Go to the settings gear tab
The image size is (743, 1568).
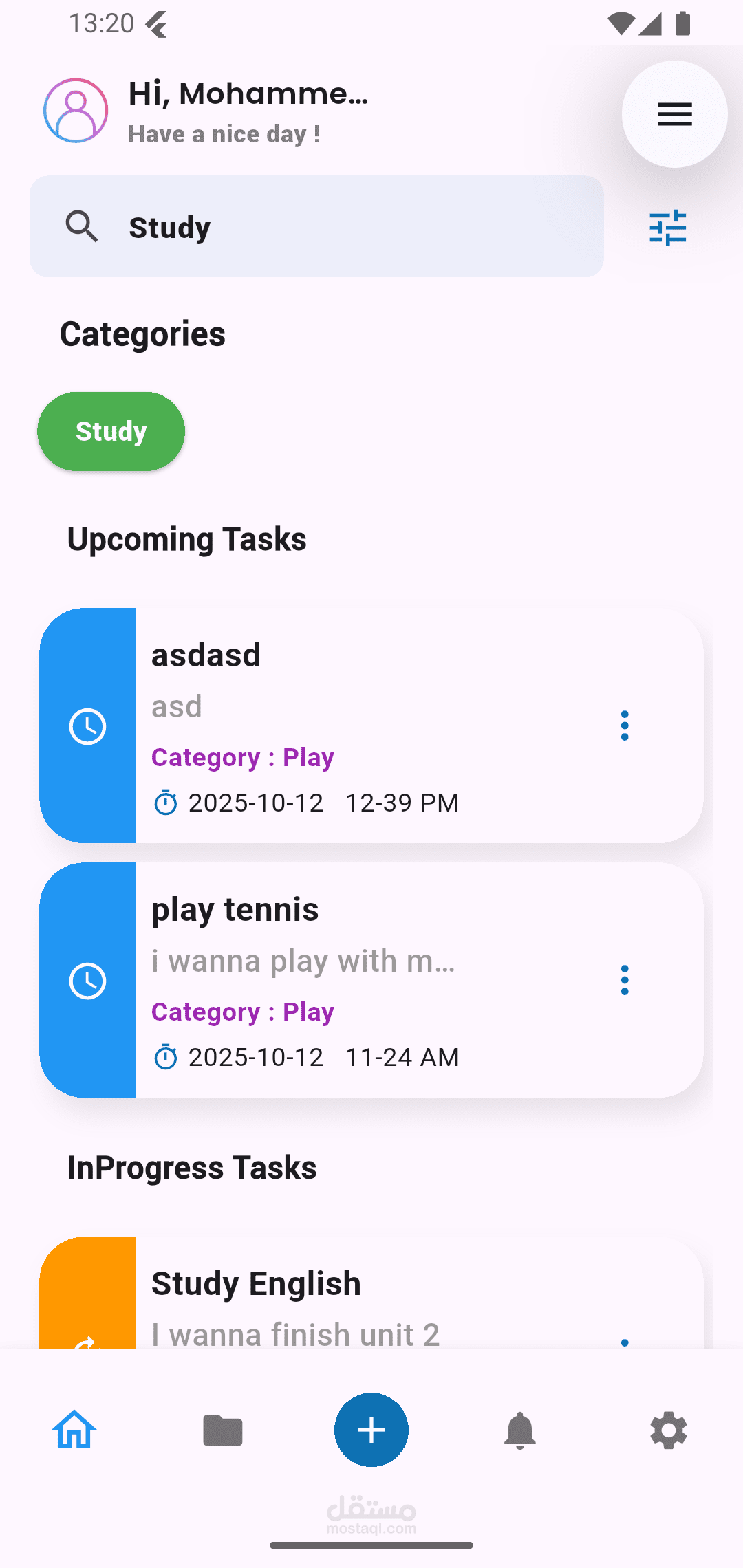click(669, 1430)
